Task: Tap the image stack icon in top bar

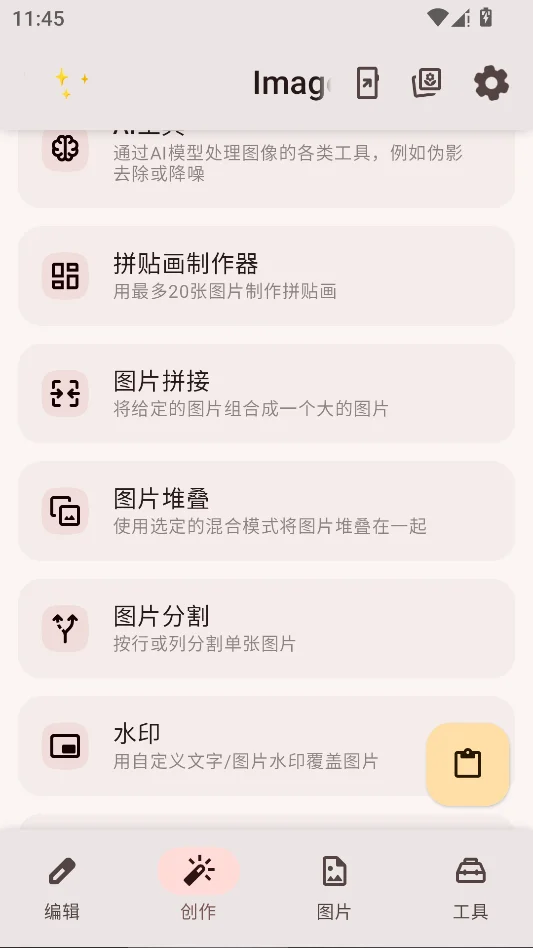Action: [x=427, y=83]
